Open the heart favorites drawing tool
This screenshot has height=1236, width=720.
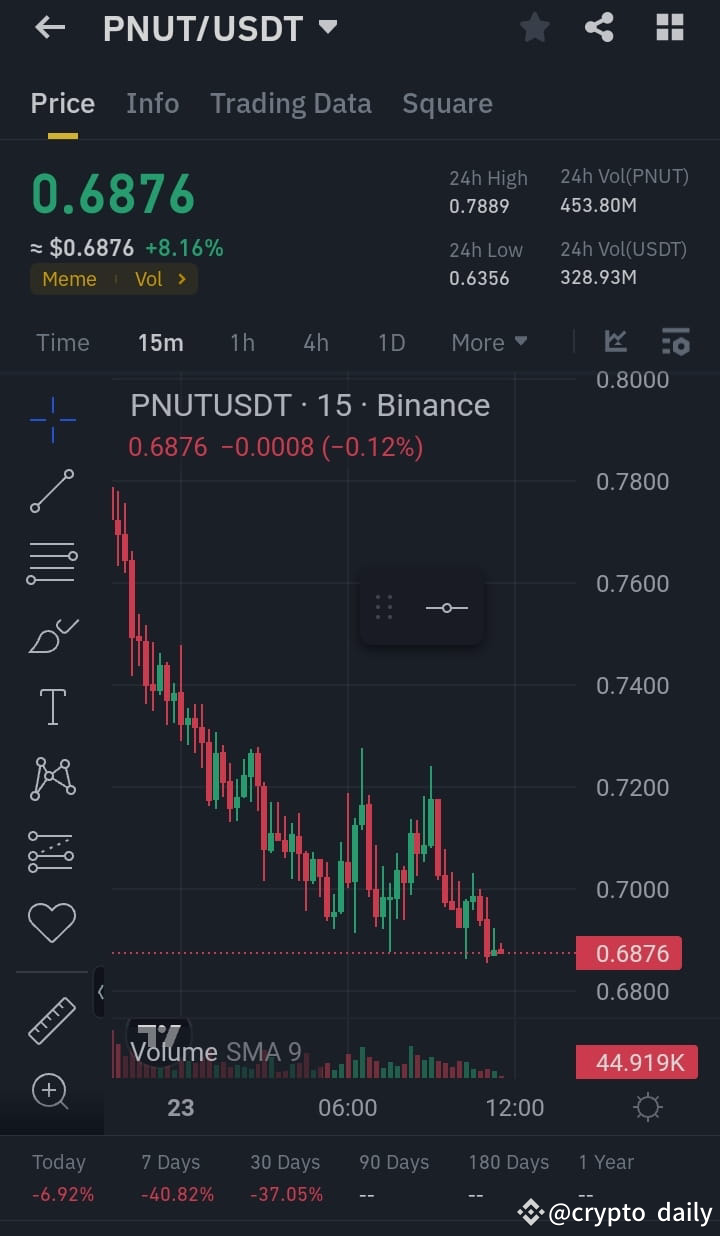point(51,921)
